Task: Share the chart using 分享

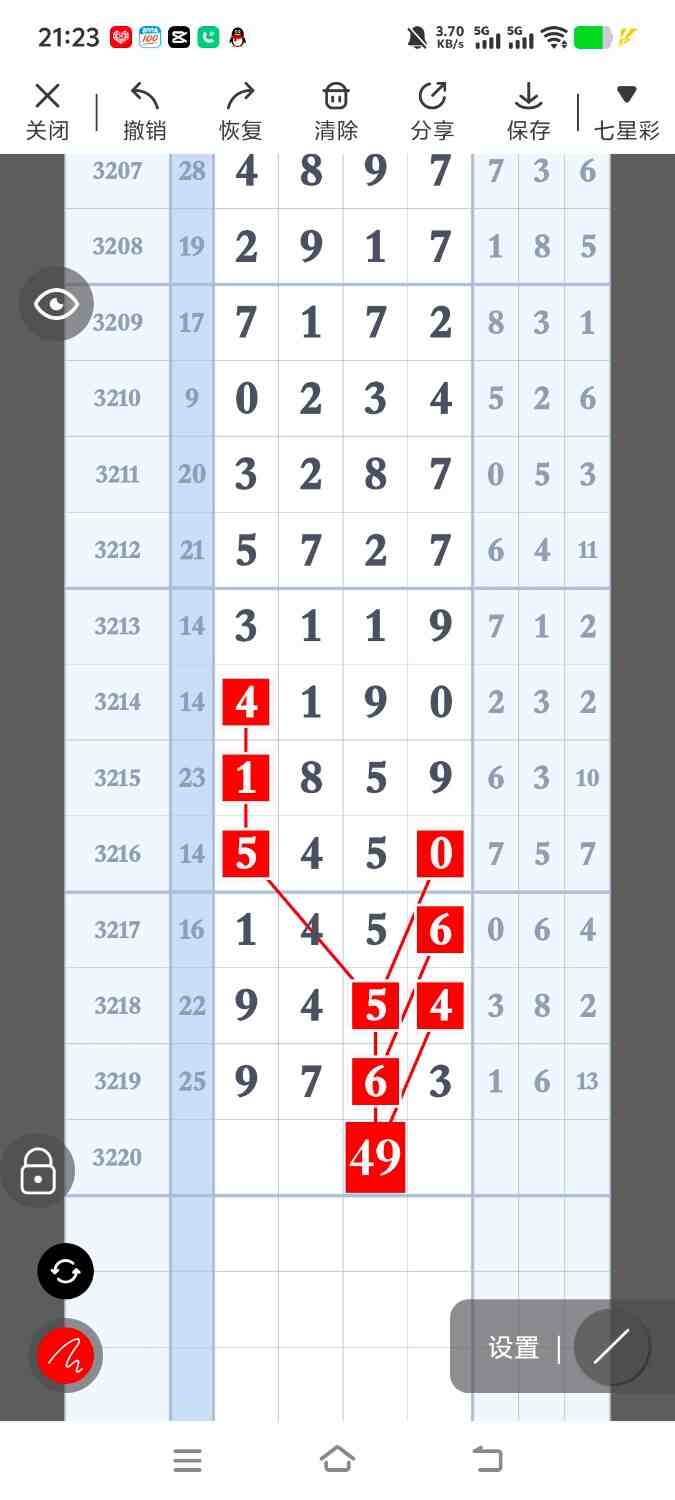Action: pyautogui.click(x=432, y=111)
